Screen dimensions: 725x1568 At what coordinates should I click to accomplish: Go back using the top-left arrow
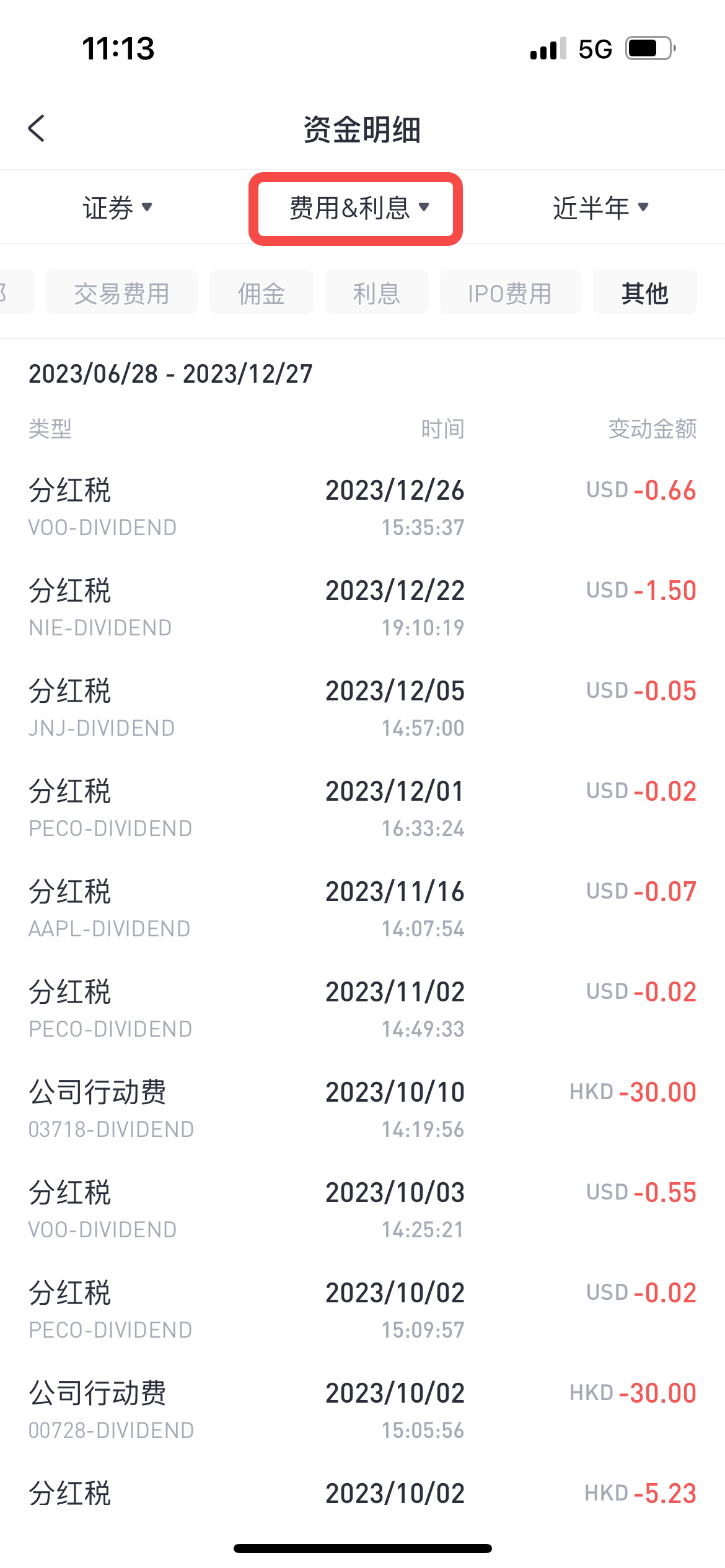coord(37,129)
